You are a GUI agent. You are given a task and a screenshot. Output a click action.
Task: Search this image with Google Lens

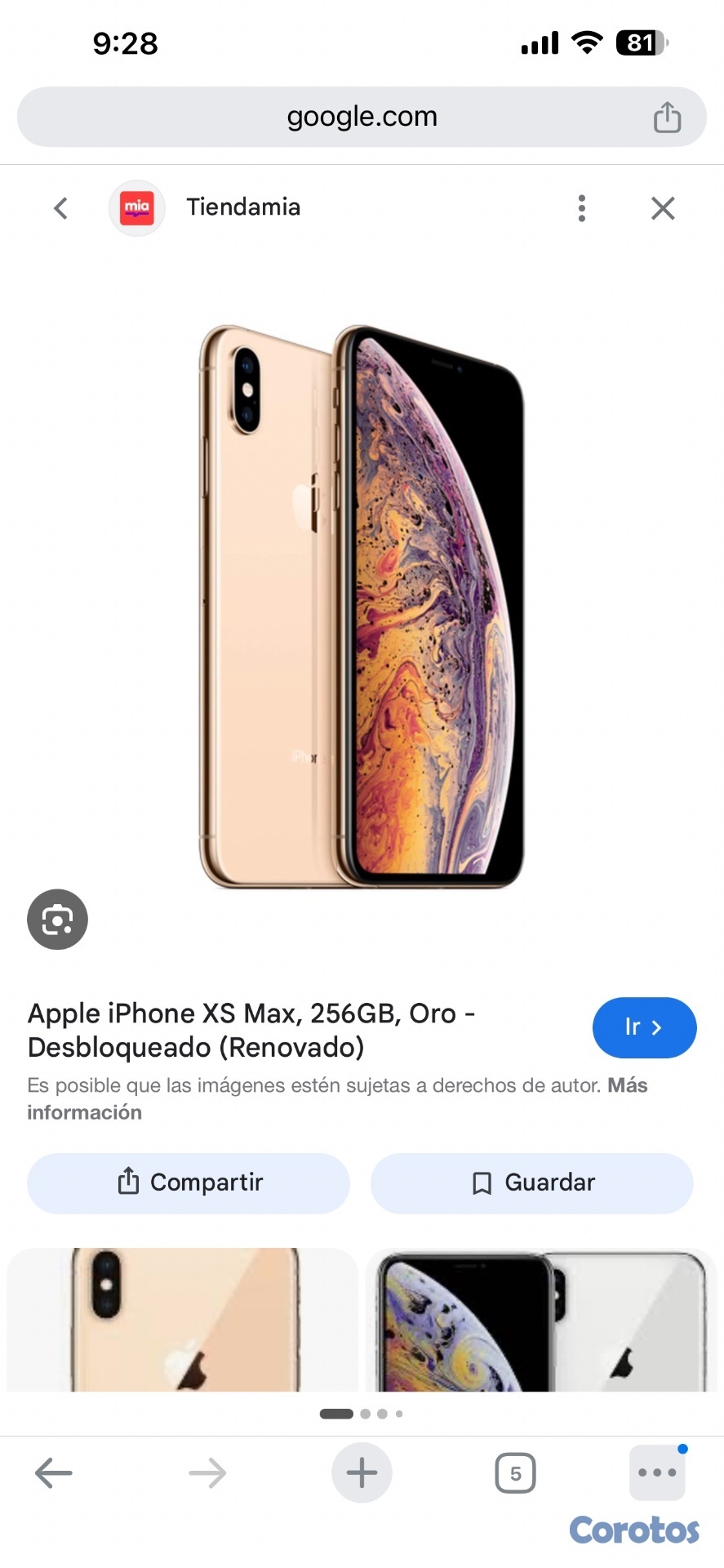pos(57,920)
